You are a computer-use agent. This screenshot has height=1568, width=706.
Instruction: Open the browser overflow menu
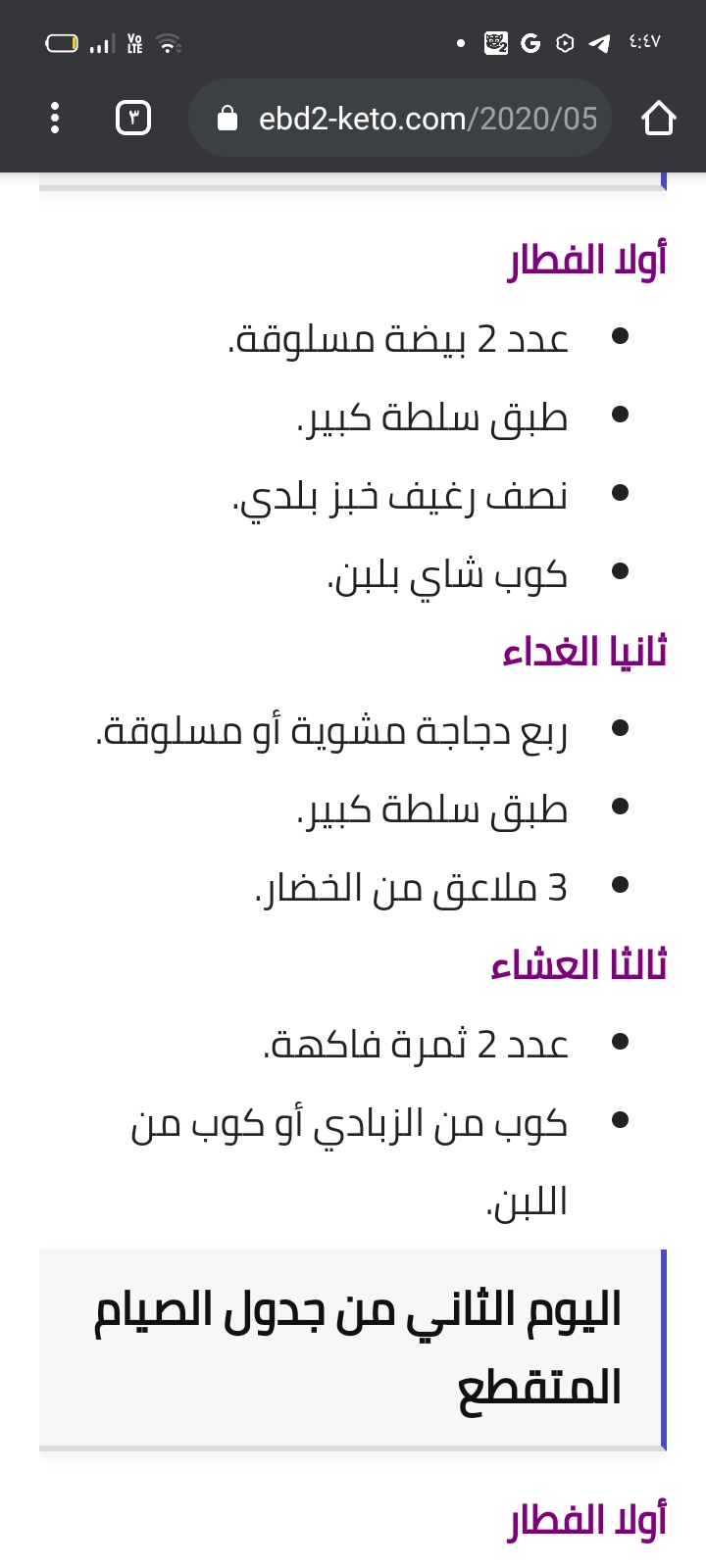(x=55, y=119)
